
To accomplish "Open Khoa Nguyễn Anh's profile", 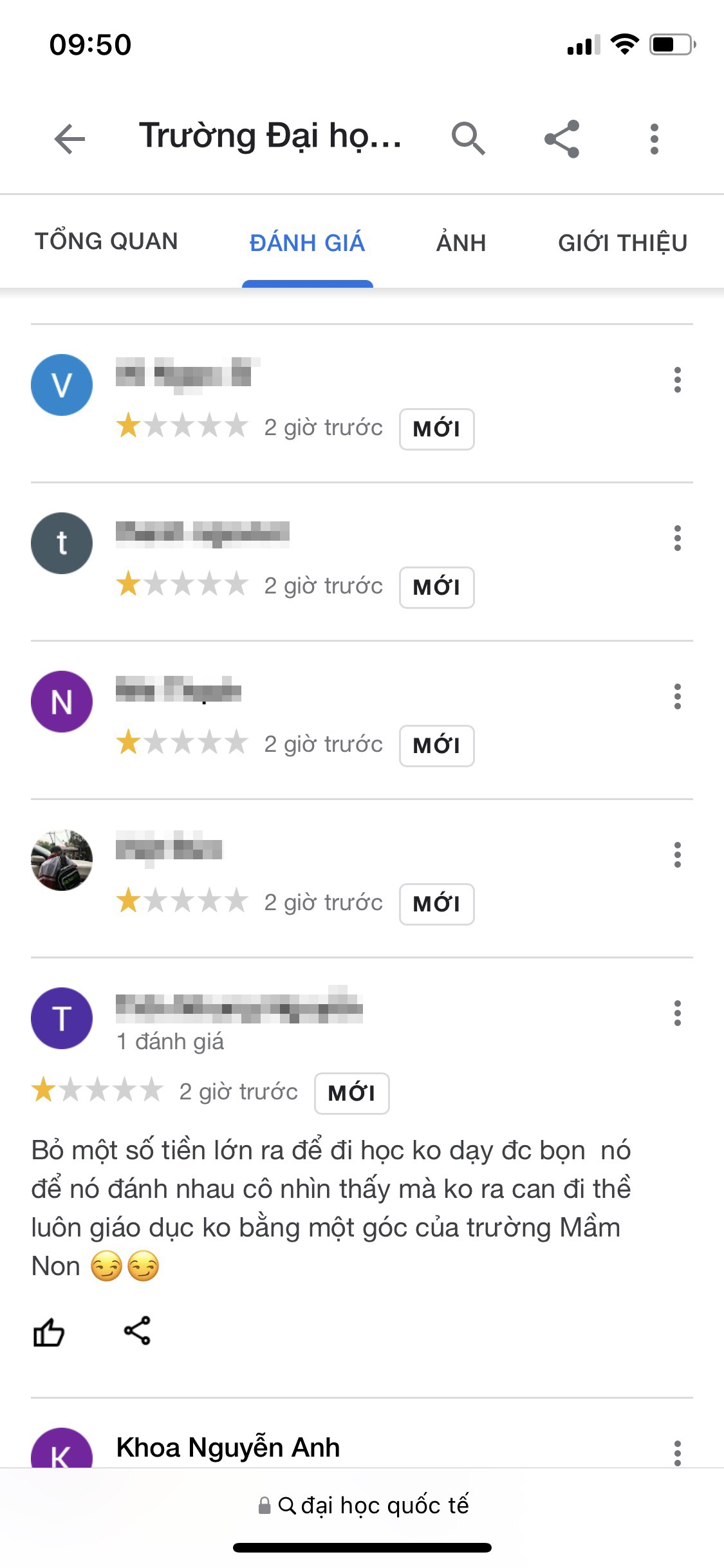I will click(x=228, y=1448).
